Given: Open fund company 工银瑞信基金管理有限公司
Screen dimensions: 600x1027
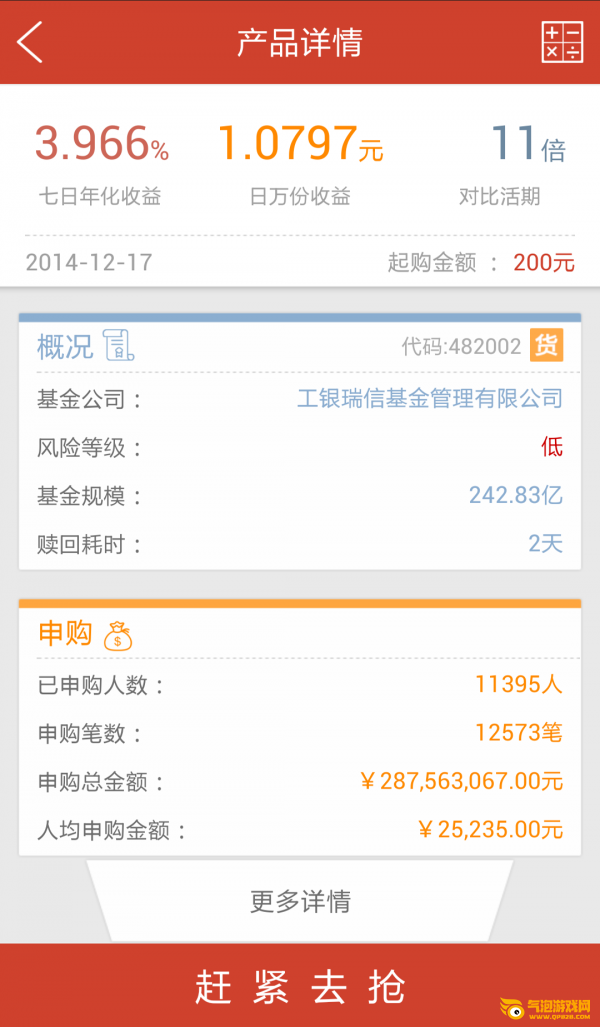Looking at the screenshot, I should [430, 399].
